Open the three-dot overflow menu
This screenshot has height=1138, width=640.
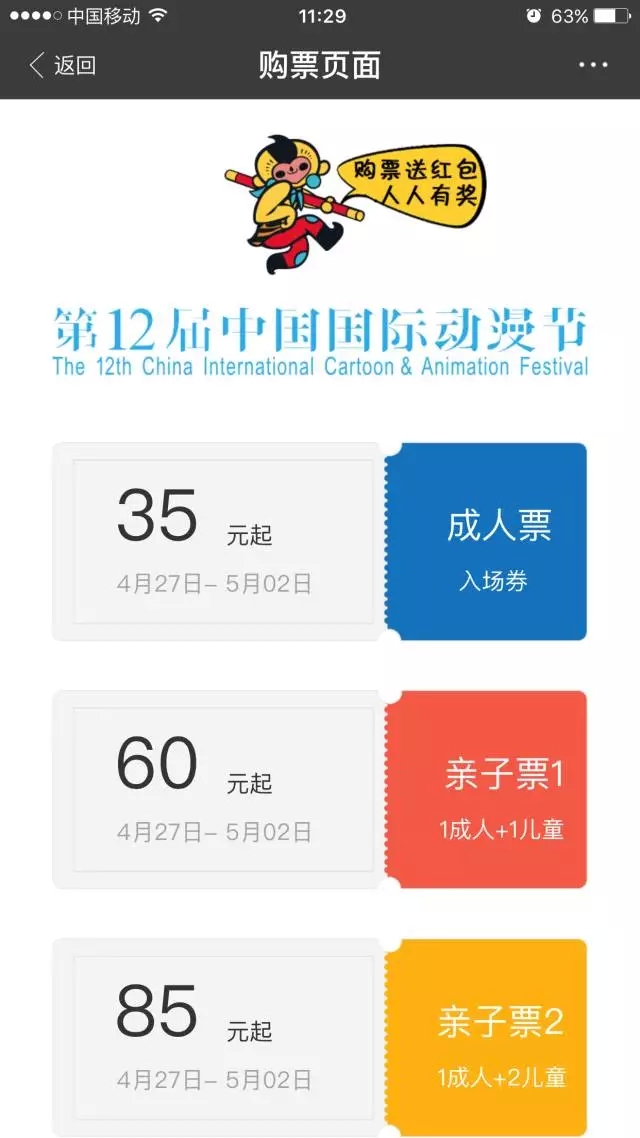coord(593,65)
